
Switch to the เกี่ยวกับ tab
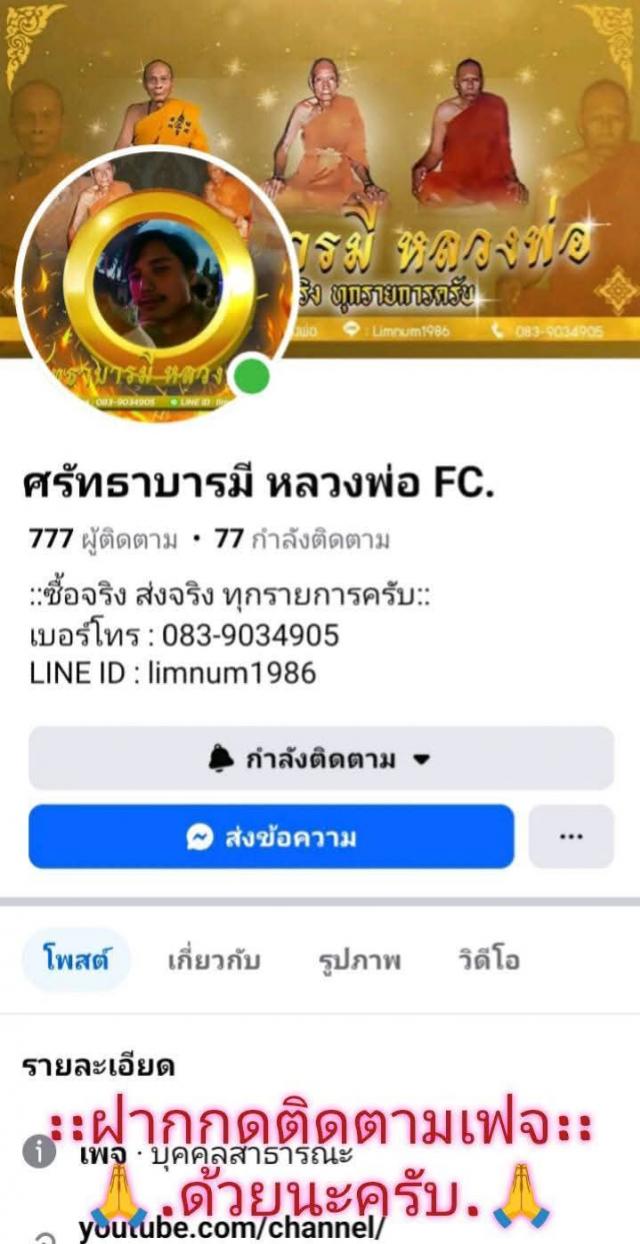click(214, 961)
